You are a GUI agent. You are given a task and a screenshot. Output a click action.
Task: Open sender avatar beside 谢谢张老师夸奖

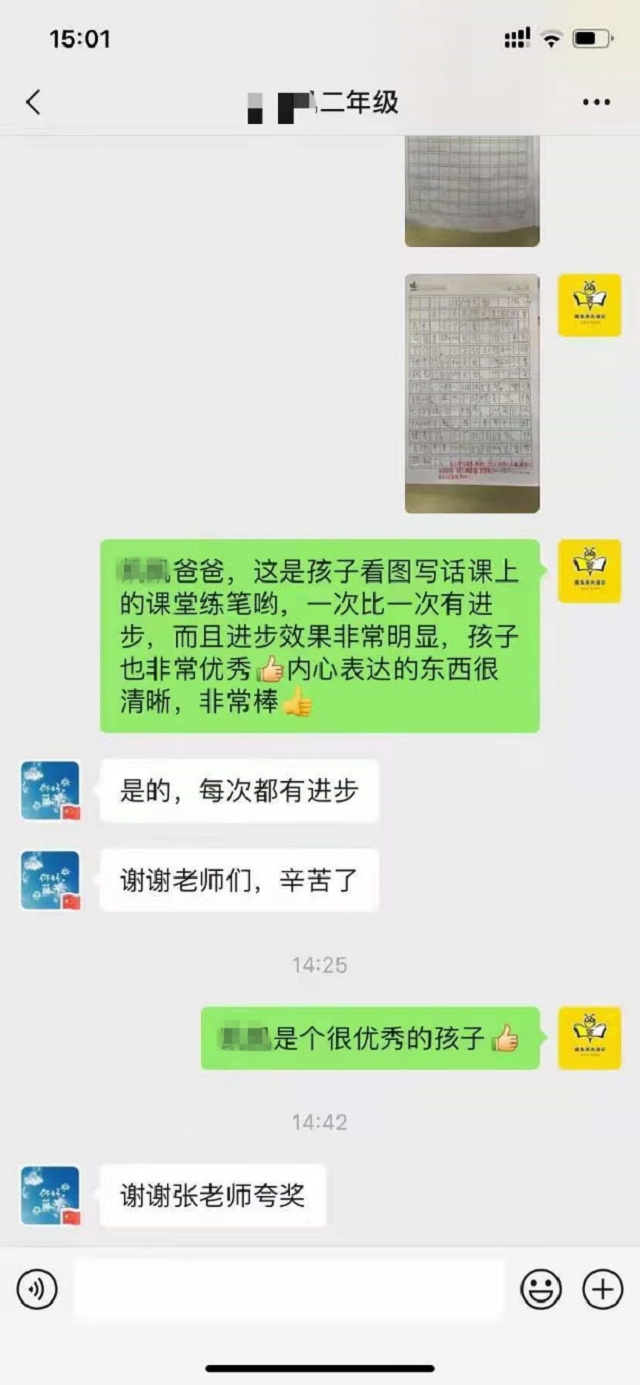tap(50, 1195)
